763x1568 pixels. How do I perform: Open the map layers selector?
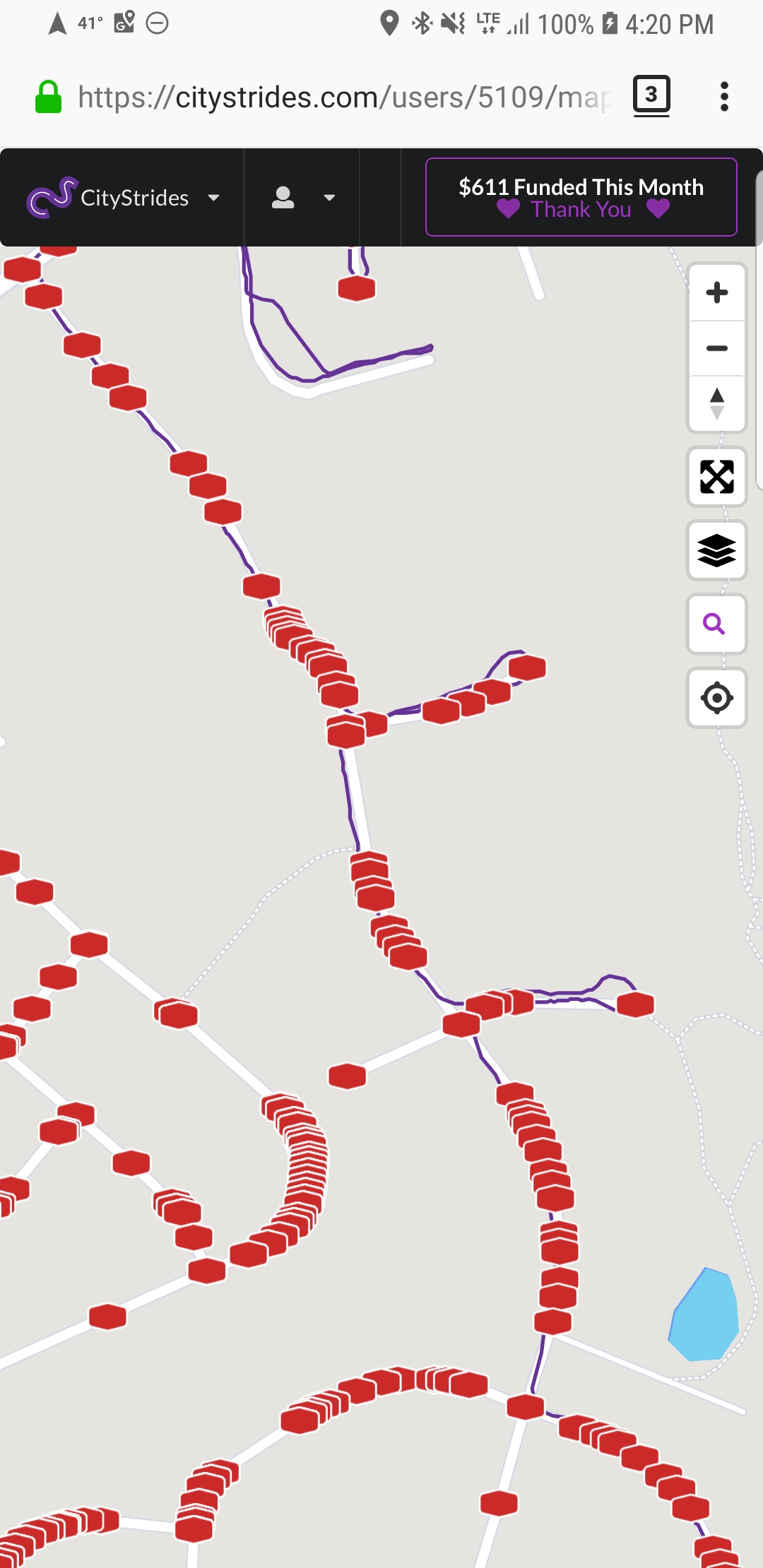point(716,551)
